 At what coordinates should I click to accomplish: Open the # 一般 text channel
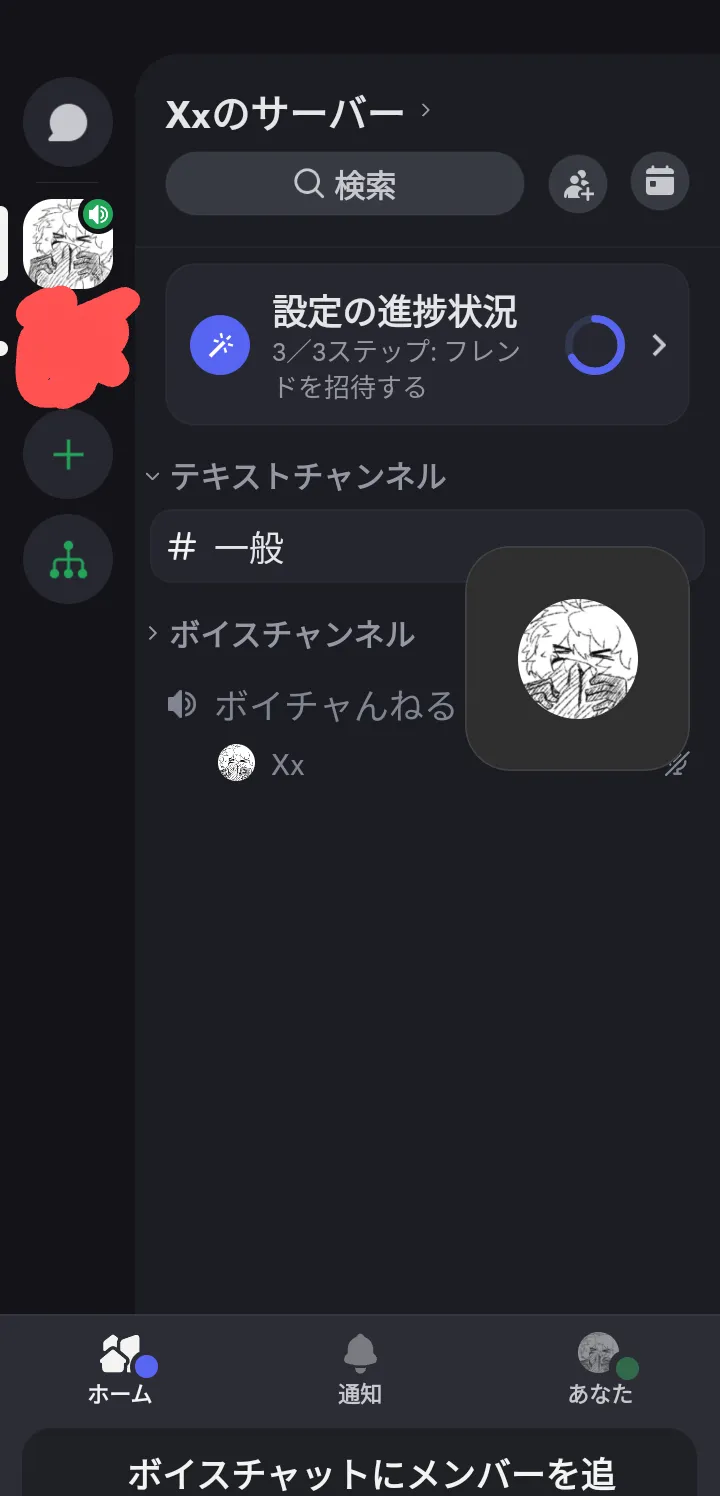click(300, 547)
